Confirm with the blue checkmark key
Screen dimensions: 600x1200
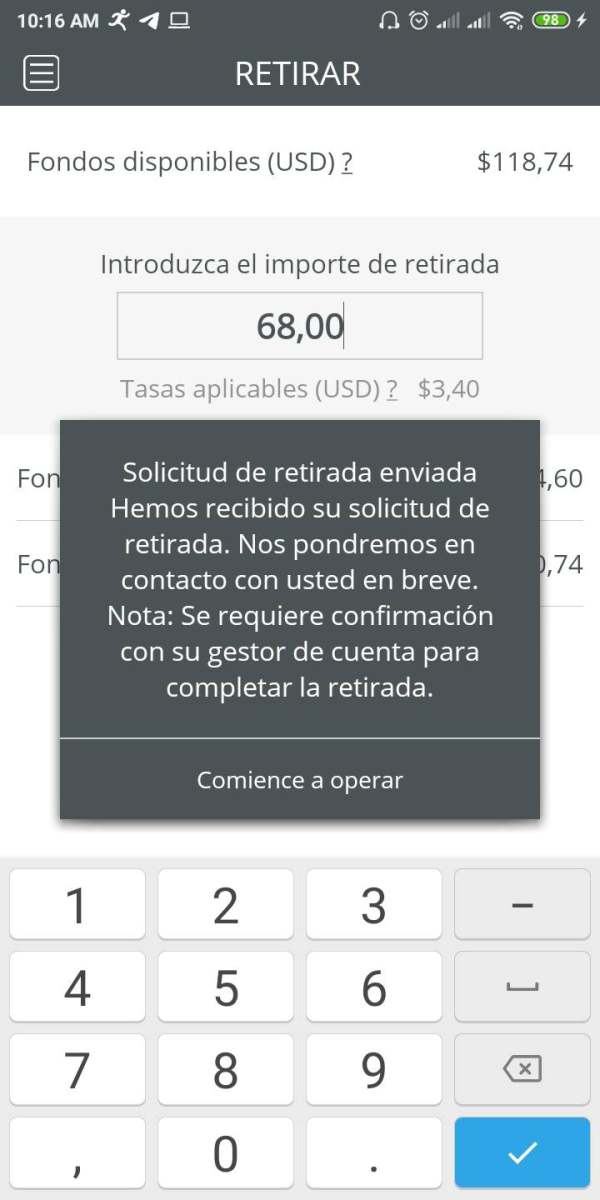coord(522,1153)
